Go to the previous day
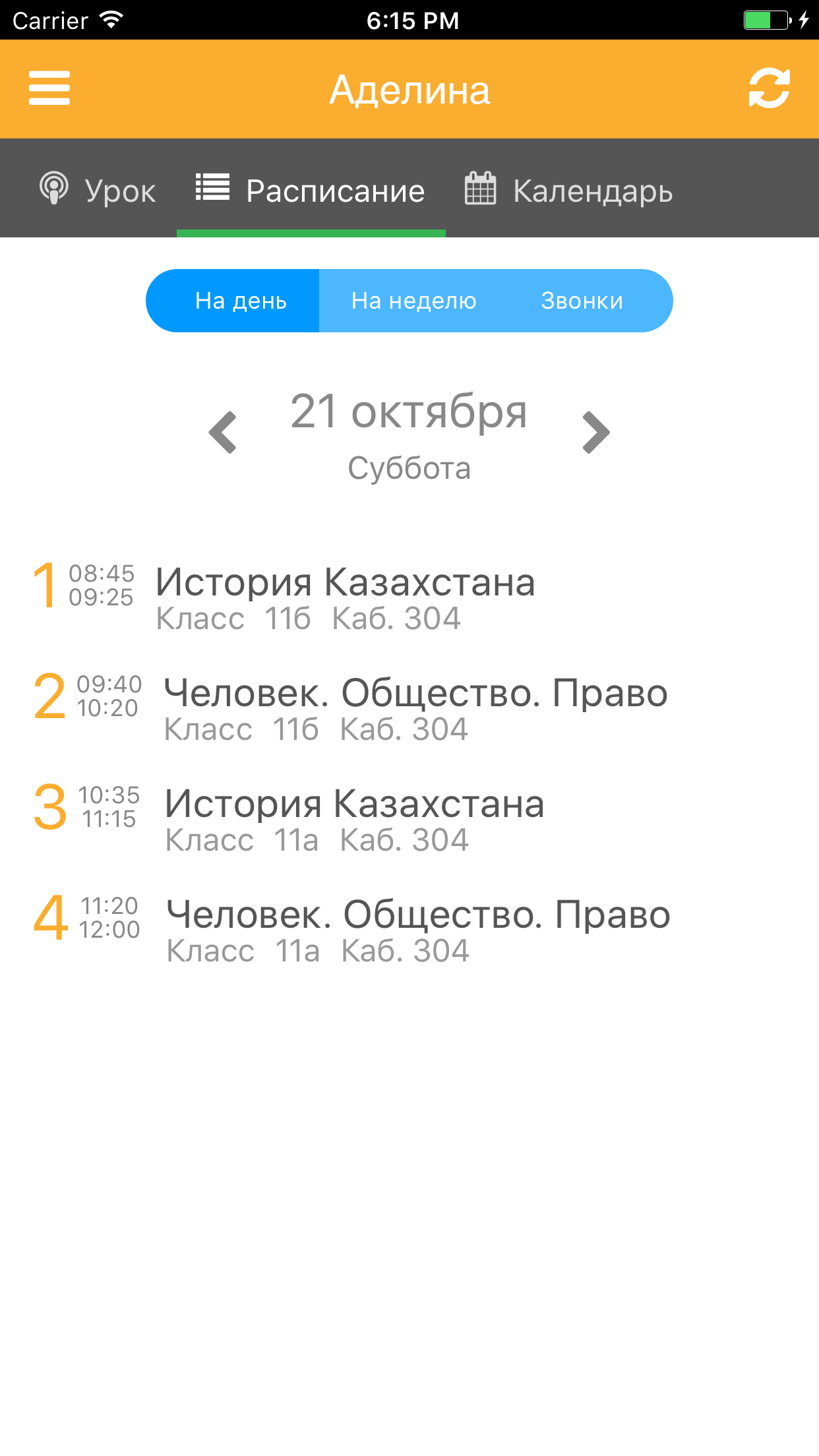The image size is (819, 1456). click(223, 433)
